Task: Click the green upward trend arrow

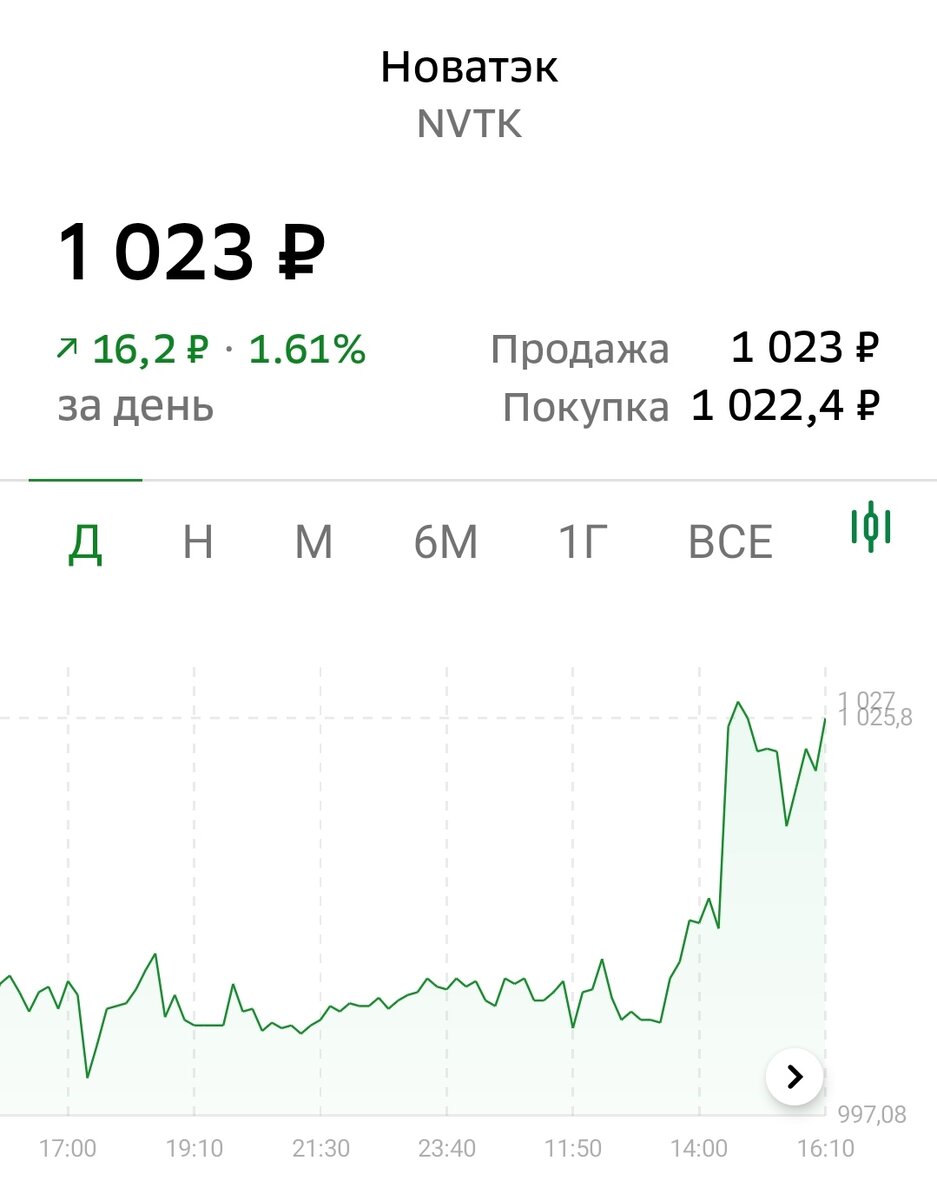Action: [x=66, y=348]
